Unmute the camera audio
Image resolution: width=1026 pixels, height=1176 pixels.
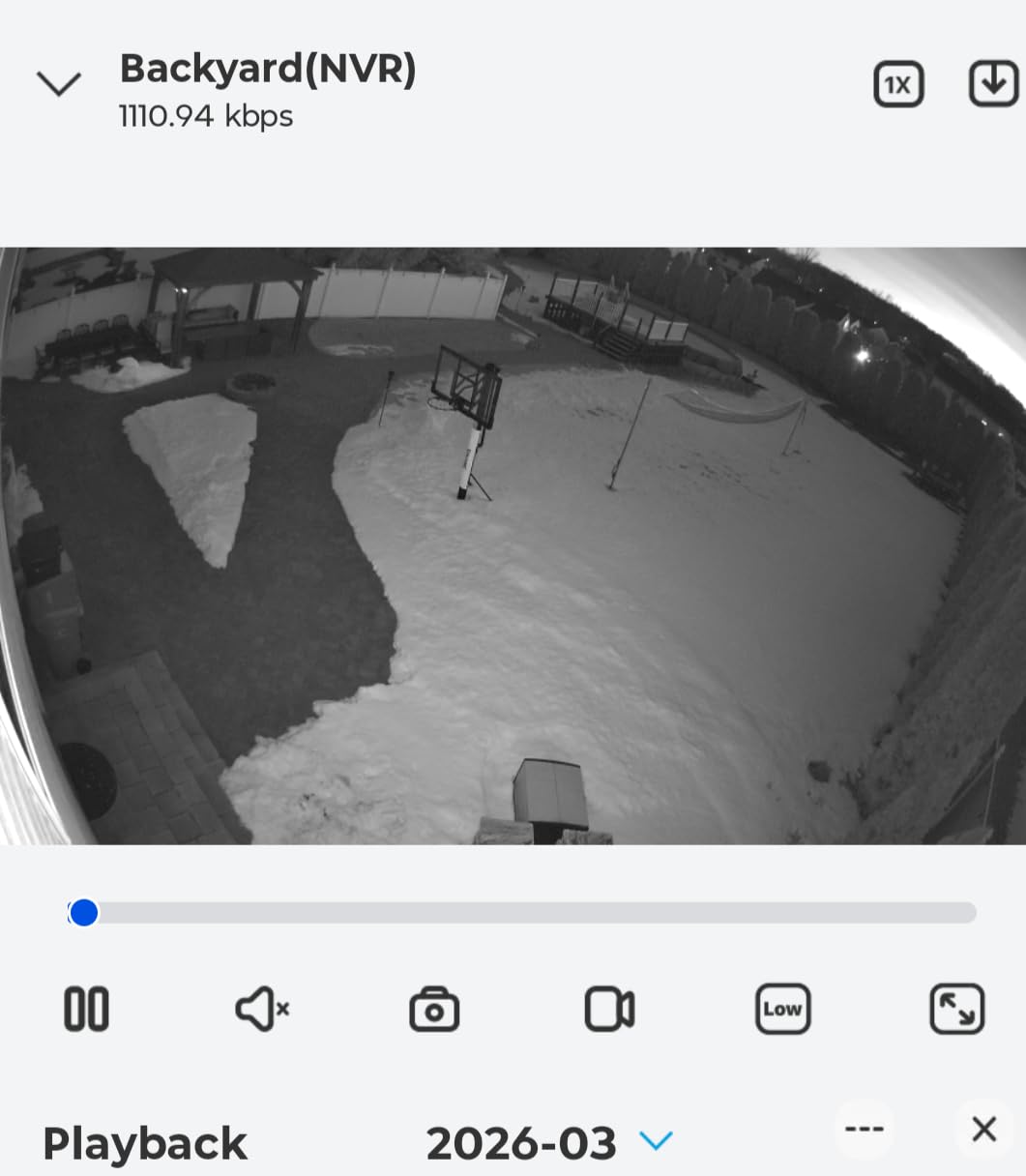261,1010
